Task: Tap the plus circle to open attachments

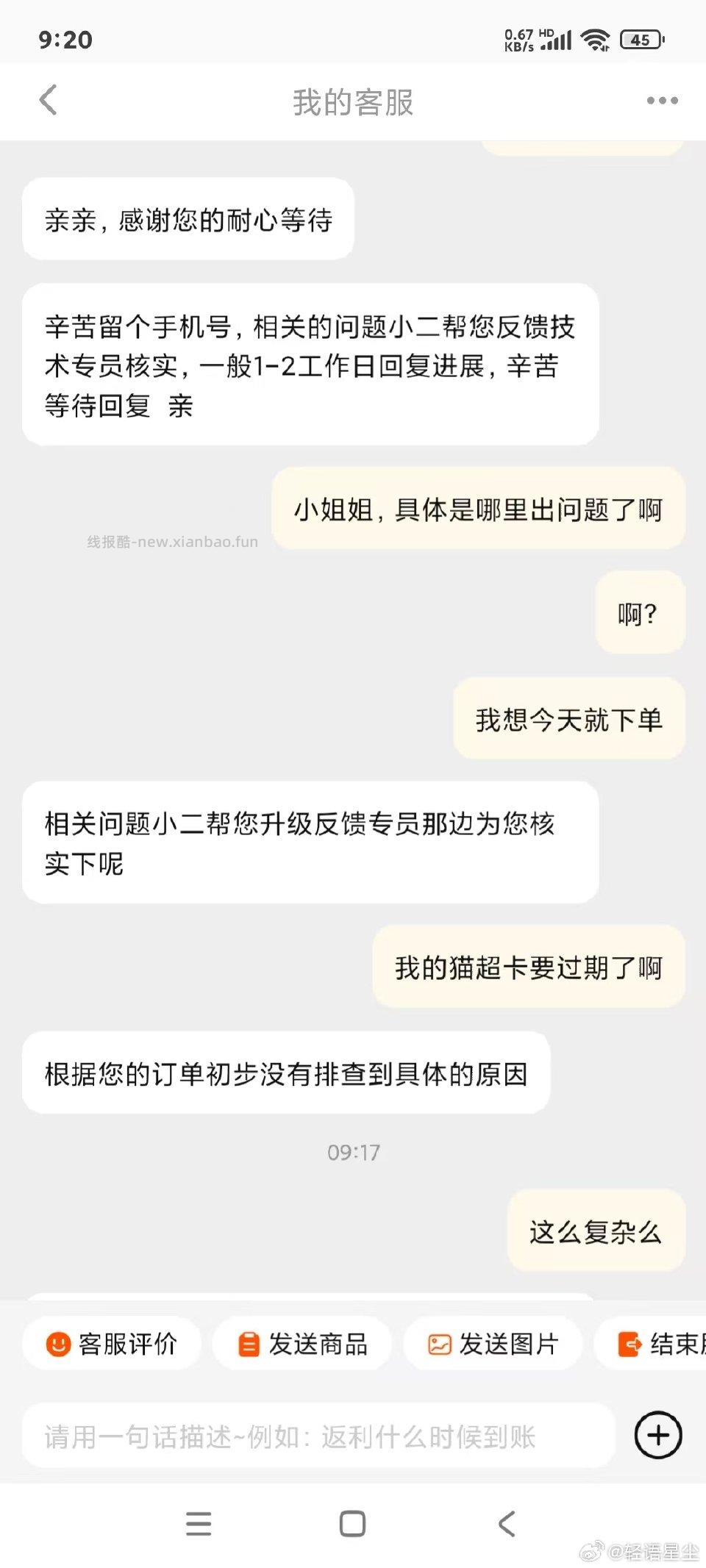Action: (657, 1436)
